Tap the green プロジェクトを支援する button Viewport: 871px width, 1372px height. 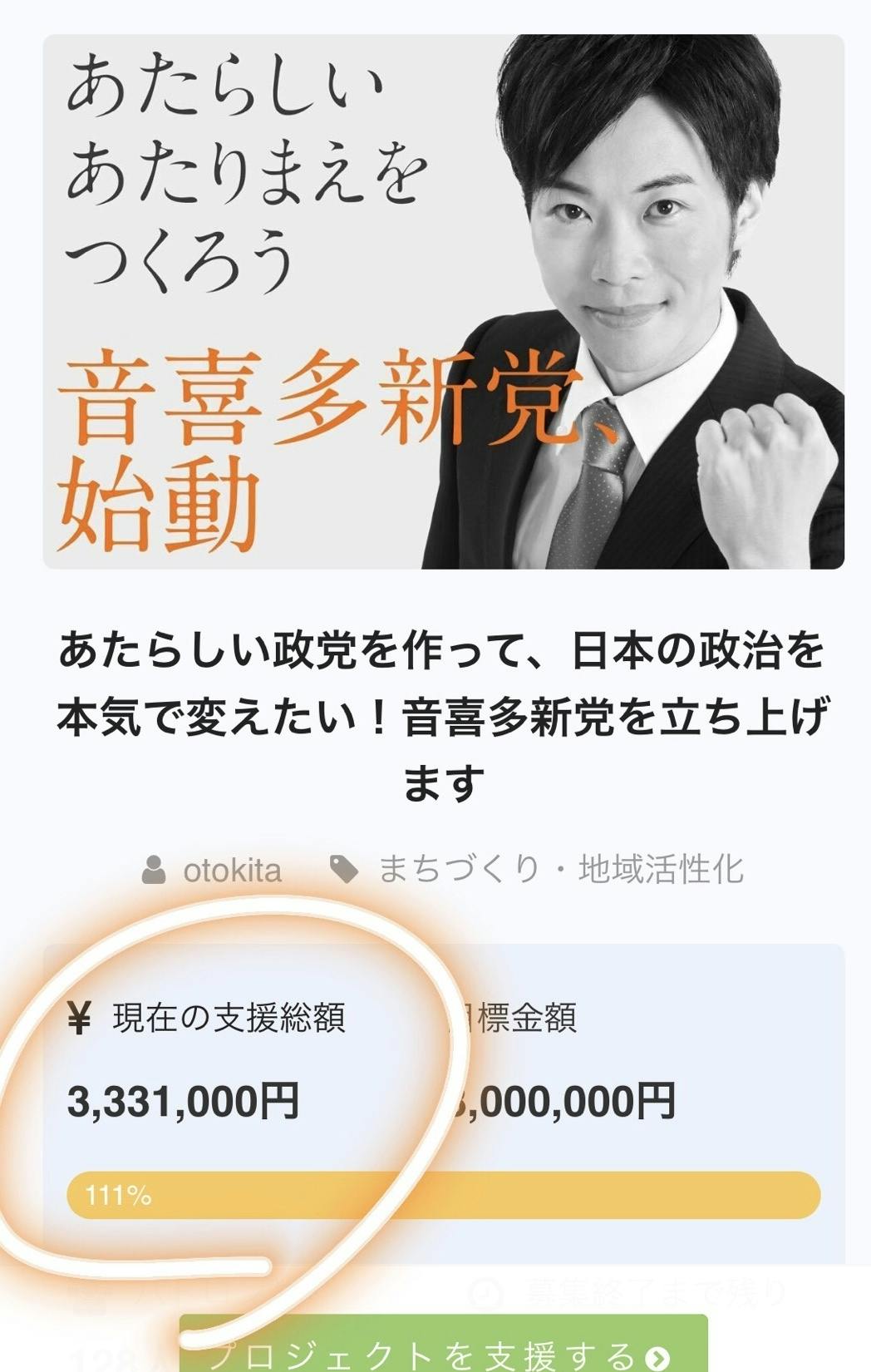tap(443, 1349)
